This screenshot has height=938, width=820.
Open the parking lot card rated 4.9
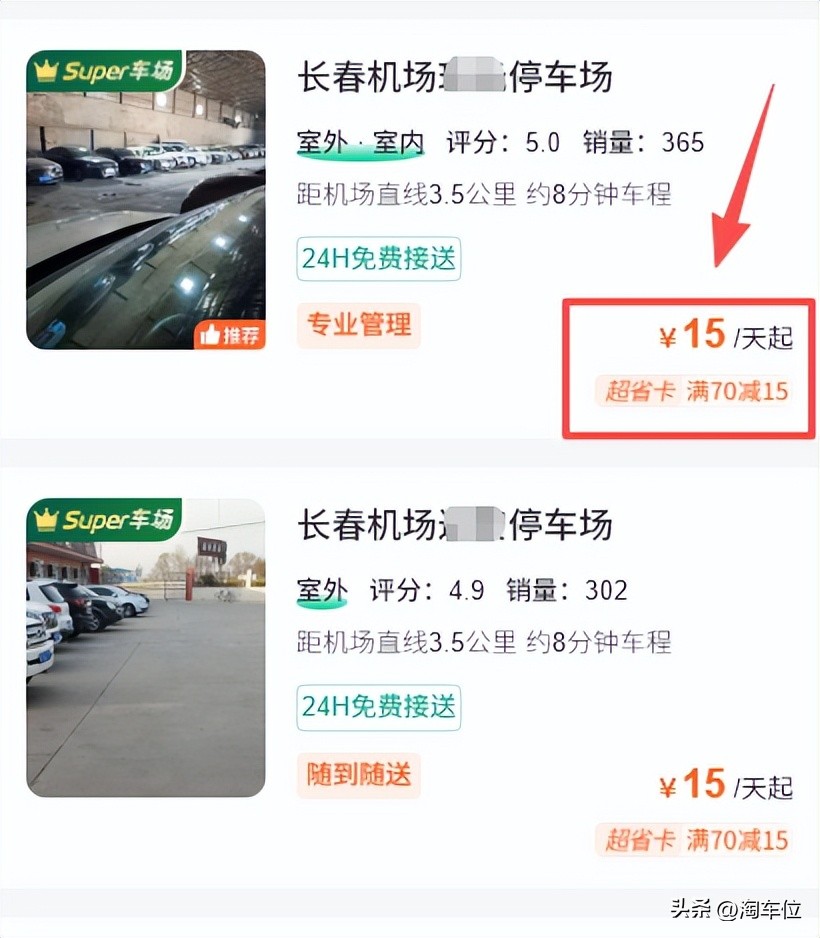click(x=454, y=526)
